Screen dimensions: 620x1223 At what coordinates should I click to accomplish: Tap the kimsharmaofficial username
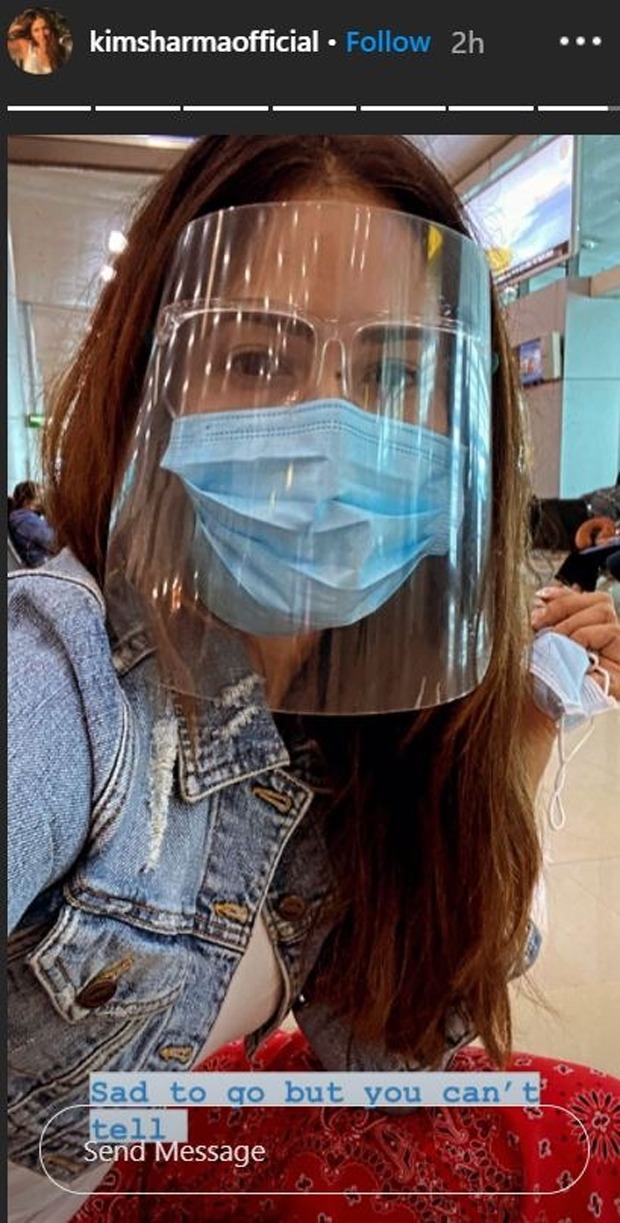[204, 42]
